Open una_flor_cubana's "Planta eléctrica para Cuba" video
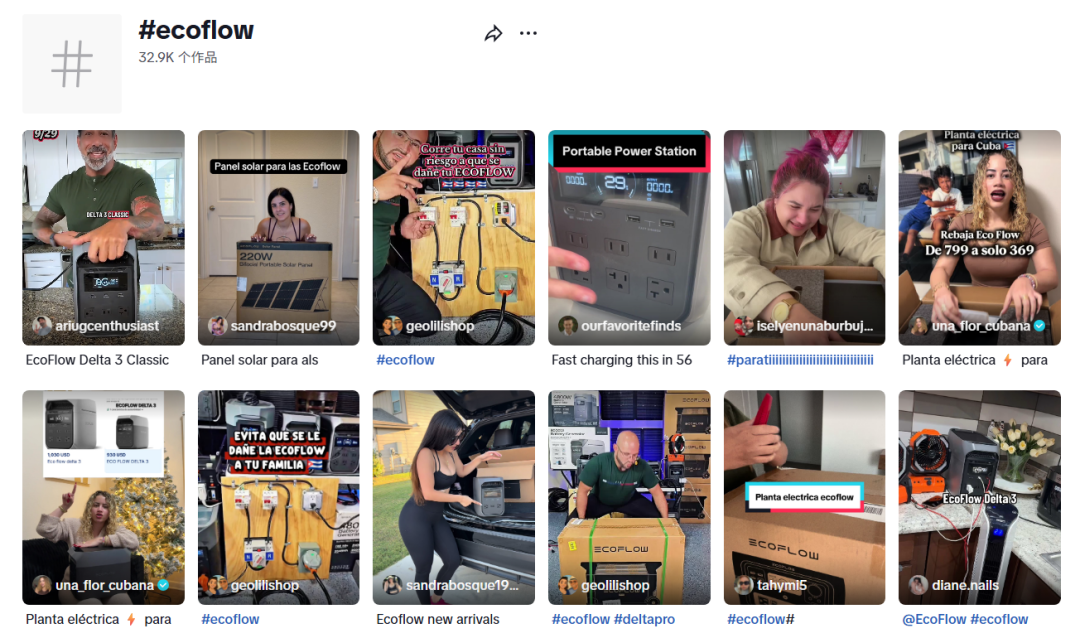Screen dimensions: 1080x638 979,237
